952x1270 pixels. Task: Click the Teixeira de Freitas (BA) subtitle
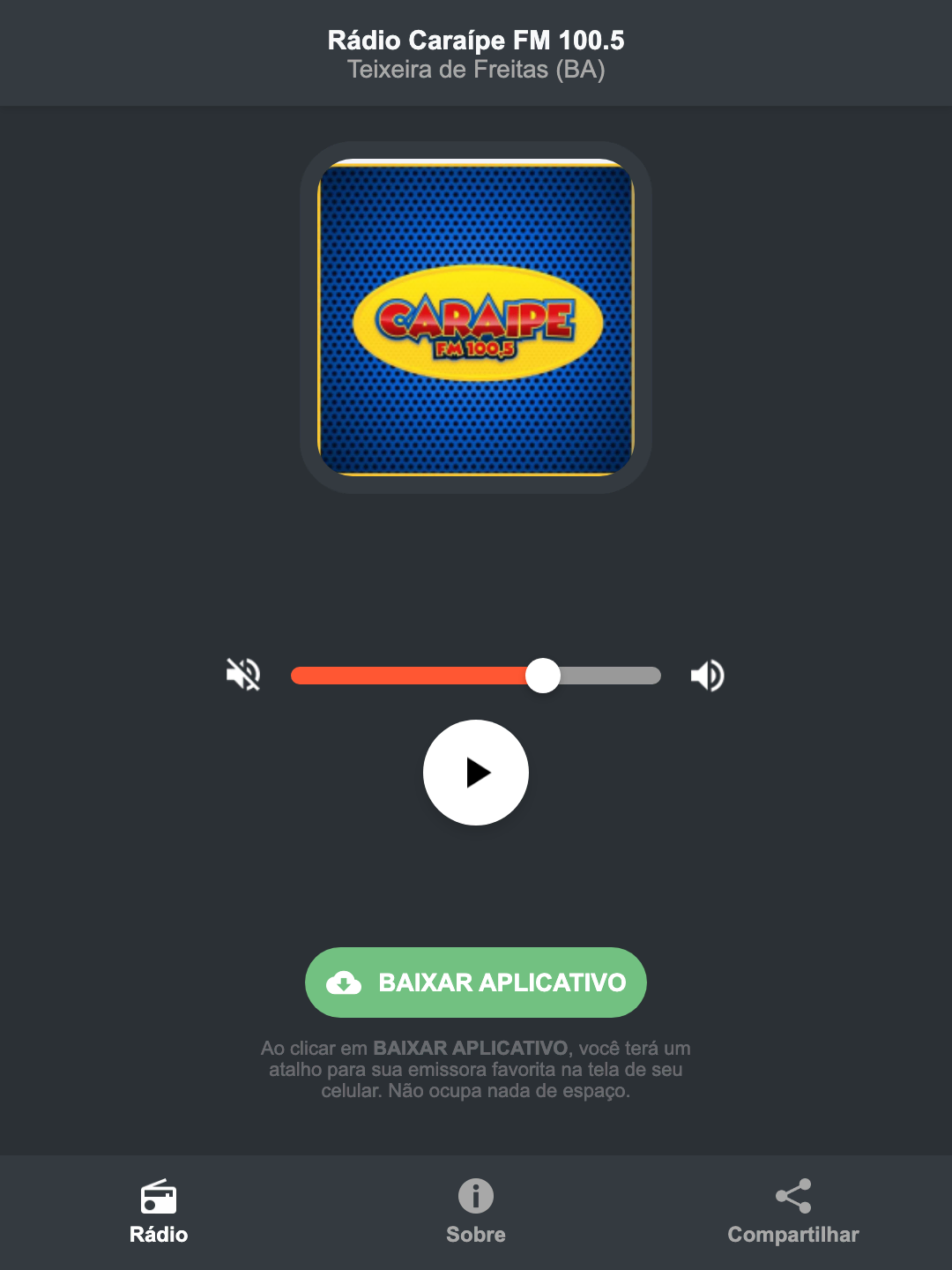476,69
